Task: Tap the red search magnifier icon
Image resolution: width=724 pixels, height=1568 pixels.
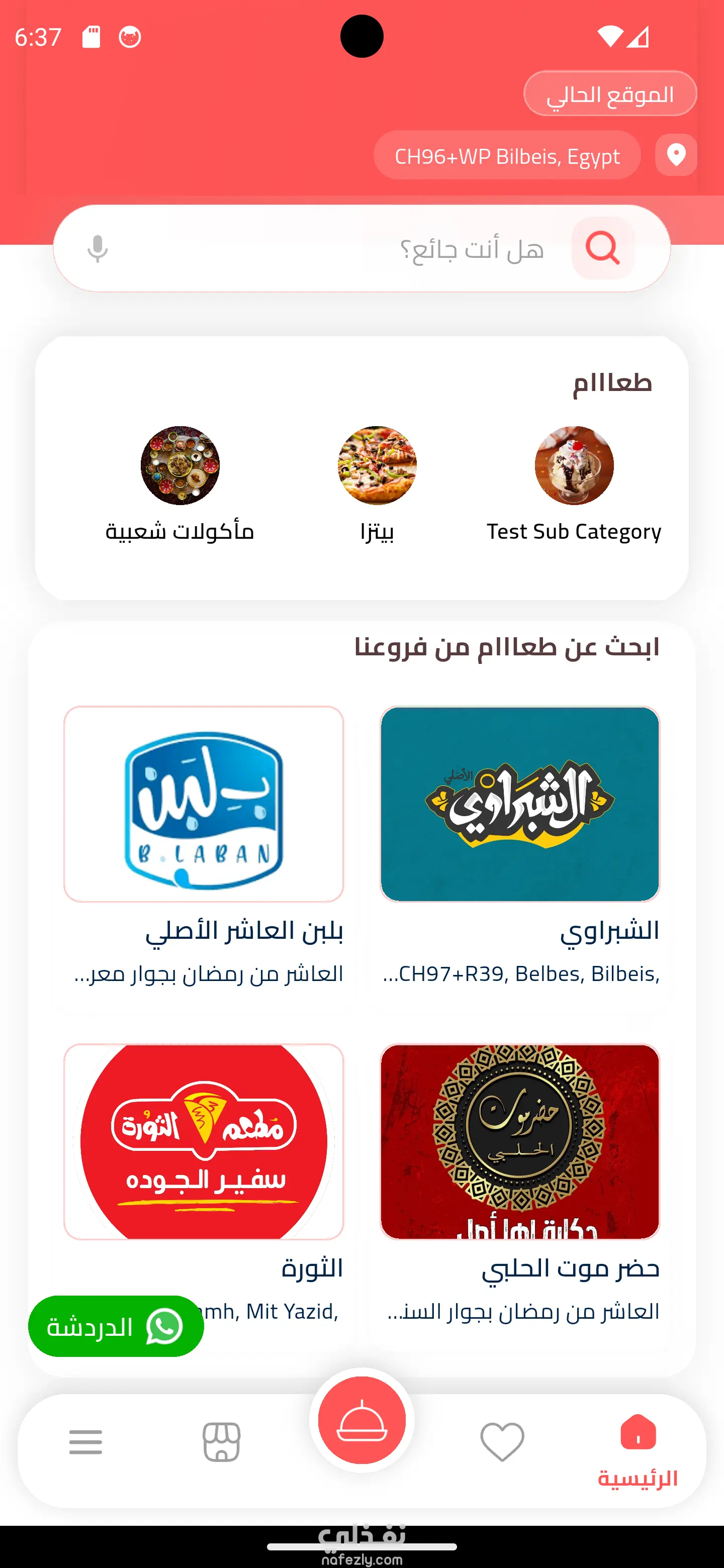Action: [602, 248]
